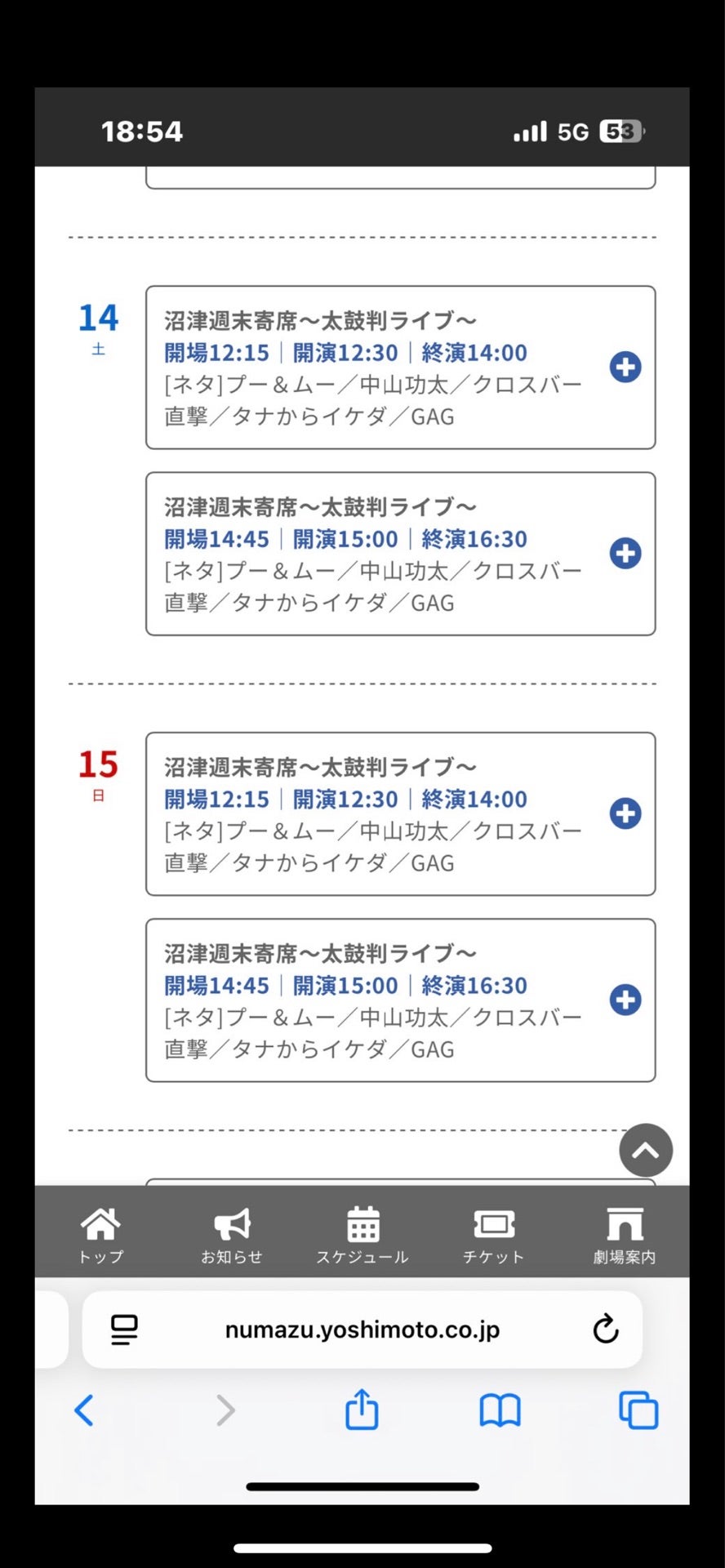This screenshot has width=725, height=1568.
Task: Go to the トップ home tab
Action: (x=100, y=1235)
